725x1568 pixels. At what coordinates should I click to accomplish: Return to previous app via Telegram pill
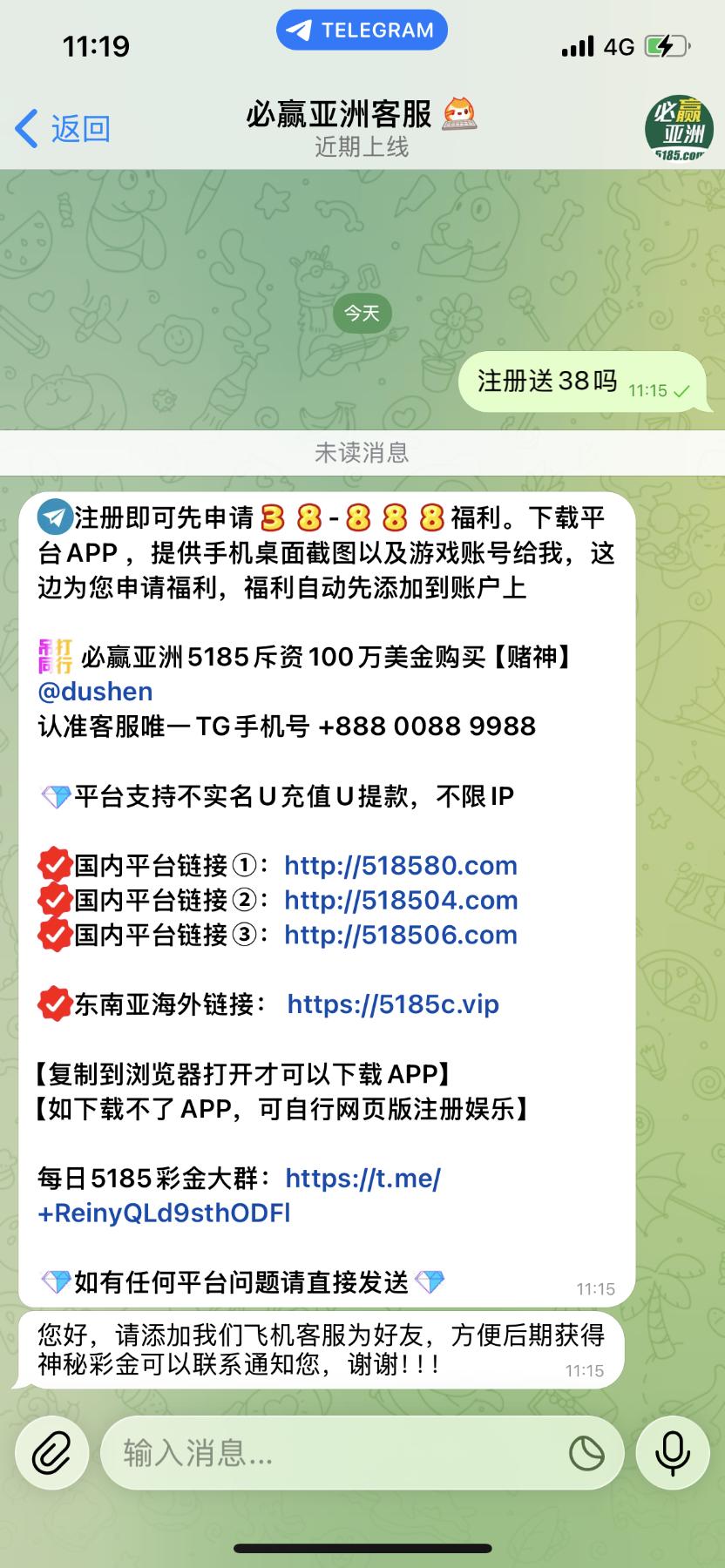coord(362,30)
